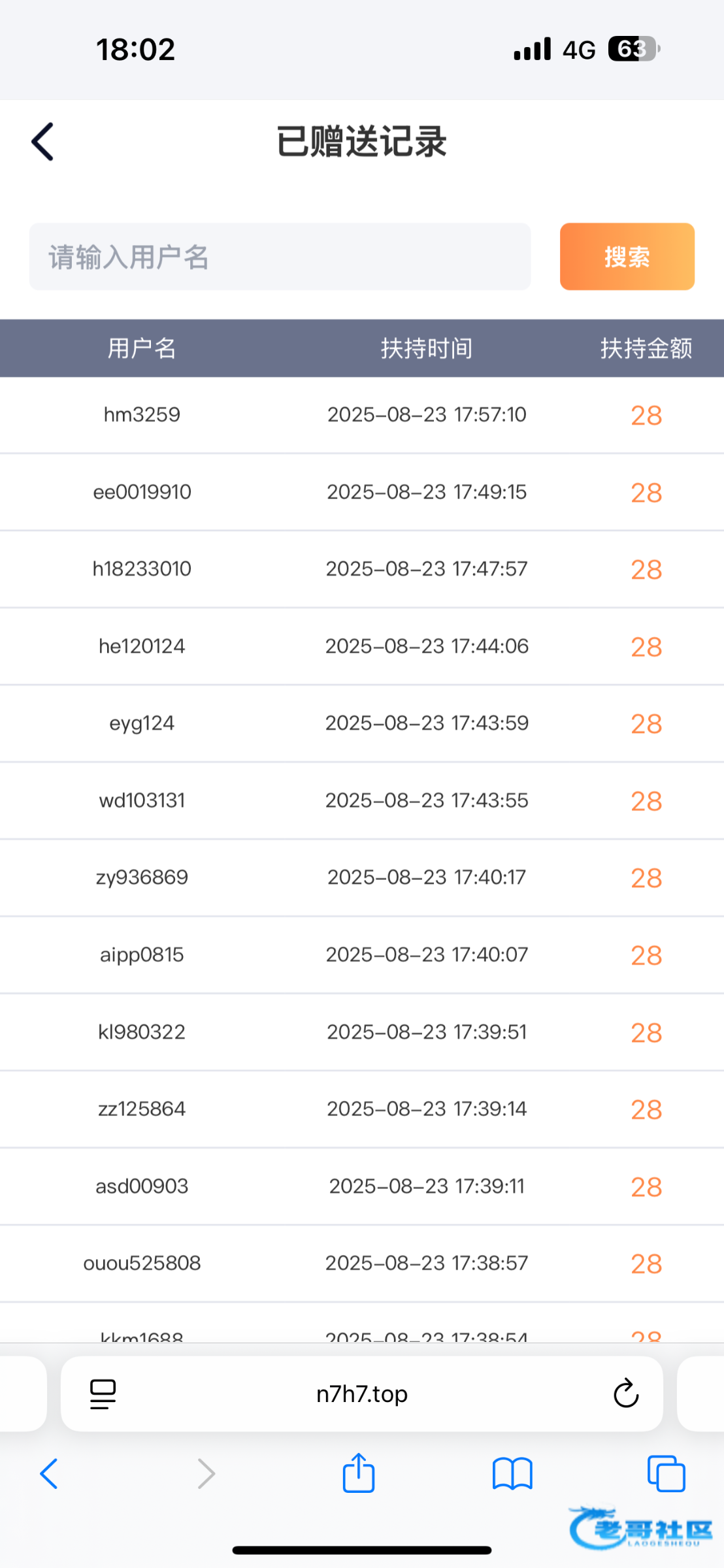Navigate back in Safari
The height and width of the screenshot is (1568, 724).
click(49, 1474)
